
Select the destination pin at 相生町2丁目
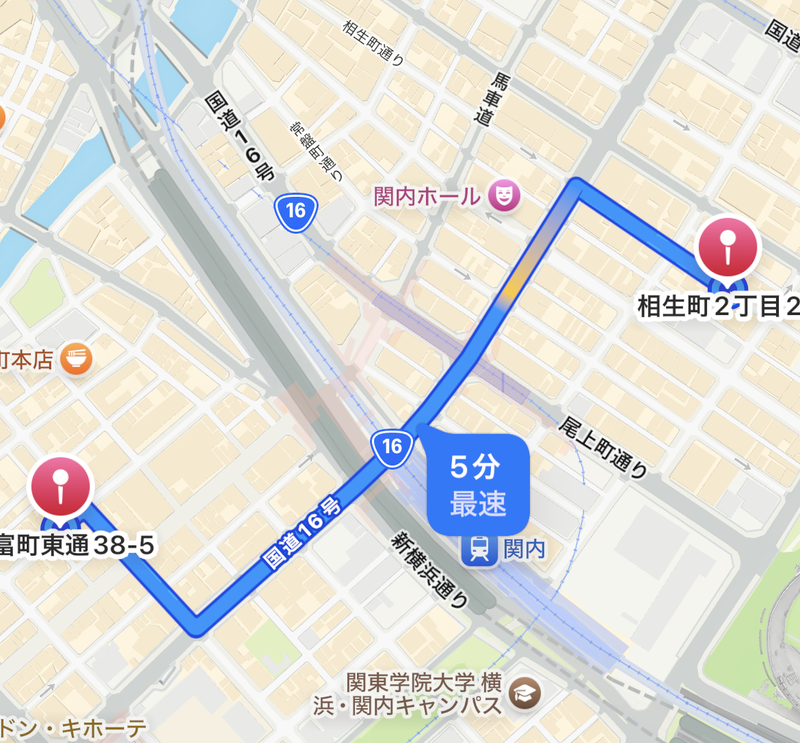[x=729, y=250]
